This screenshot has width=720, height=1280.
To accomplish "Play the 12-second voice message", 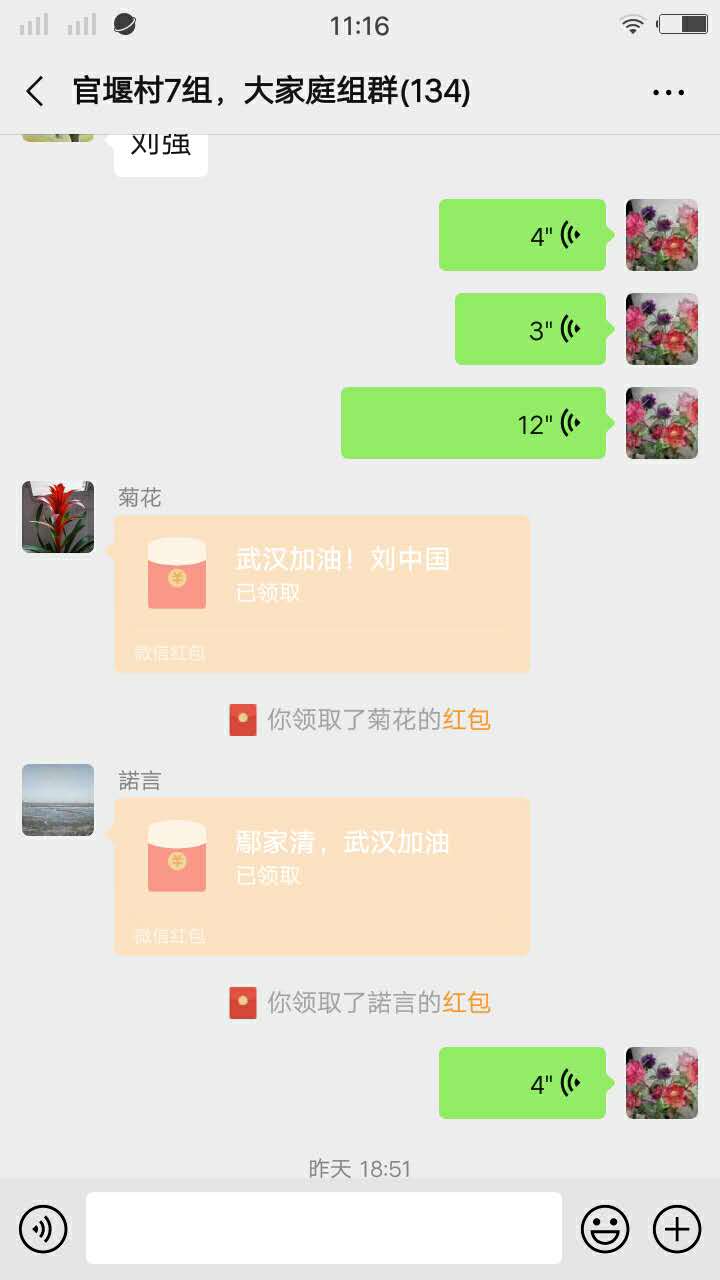I will [473, 423].
